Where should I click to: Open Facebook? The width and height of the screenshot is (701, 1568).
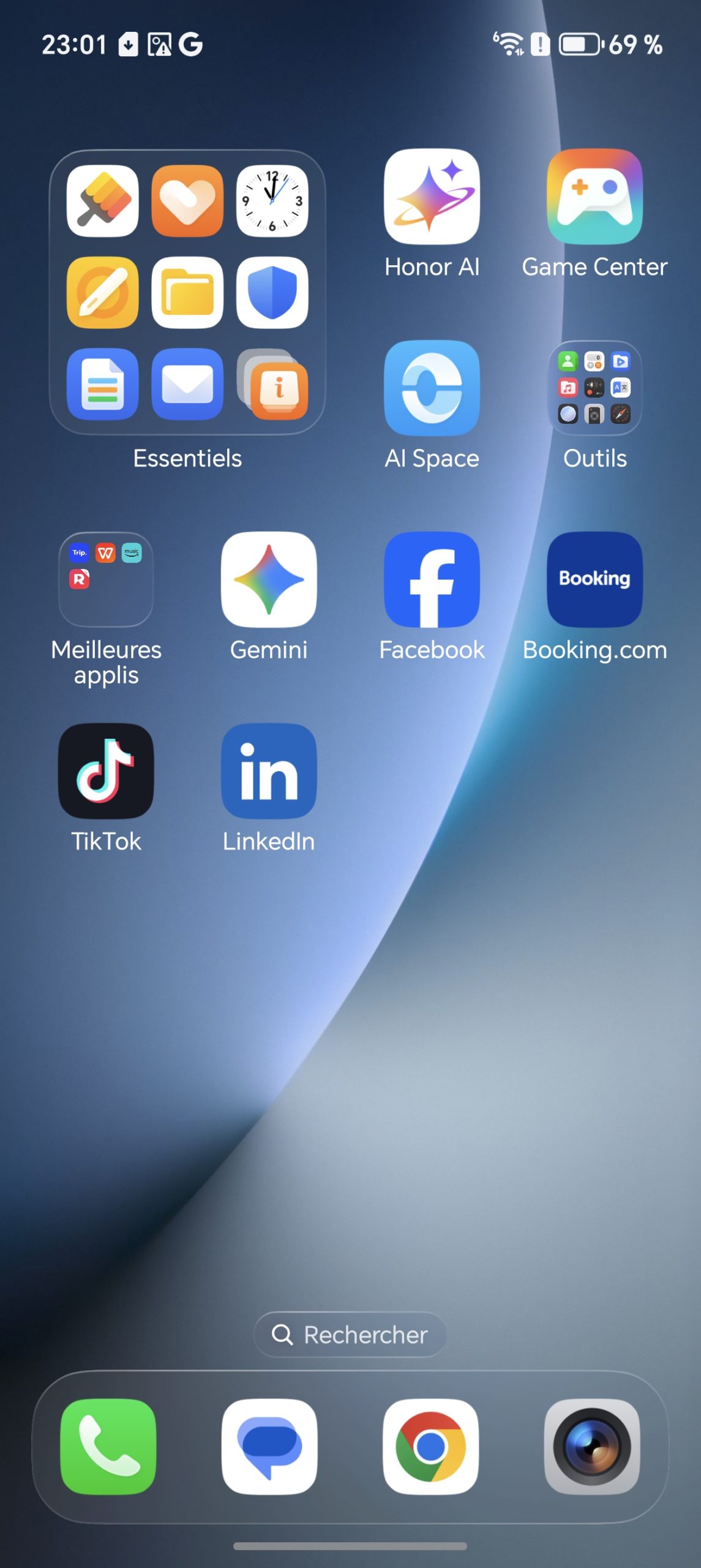432,579
